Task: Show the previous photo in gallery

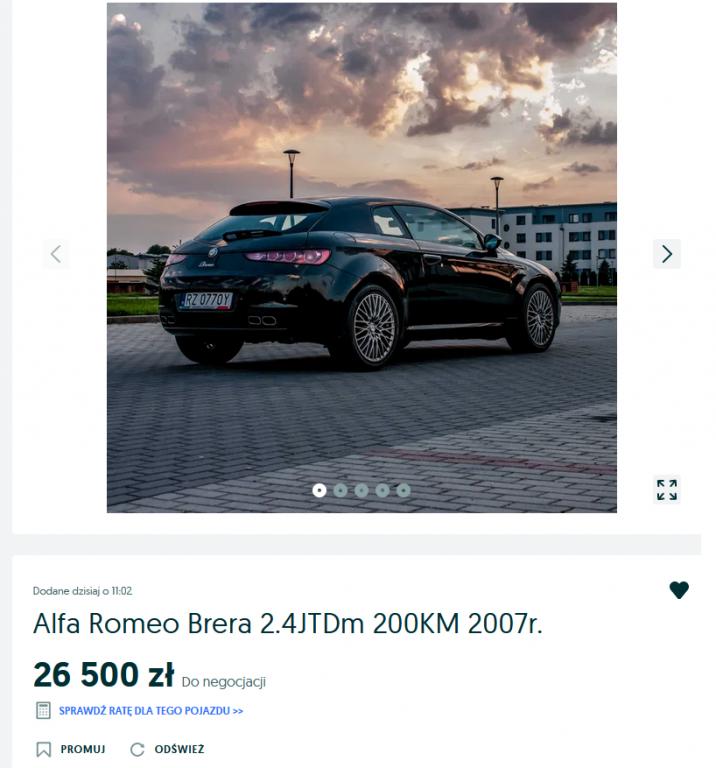Action: point(56,254)
